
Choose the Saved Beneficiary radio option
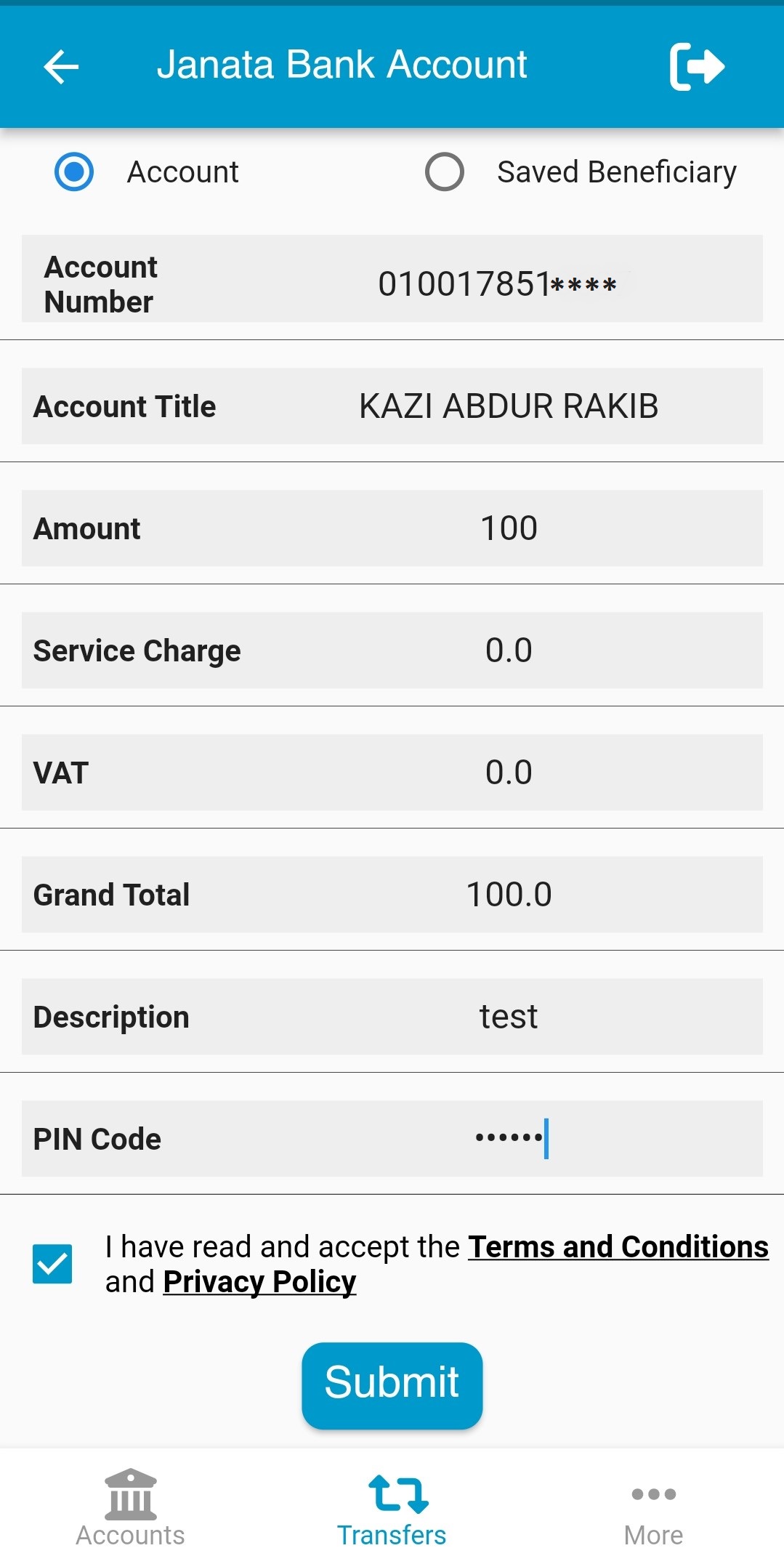point(445,172)
